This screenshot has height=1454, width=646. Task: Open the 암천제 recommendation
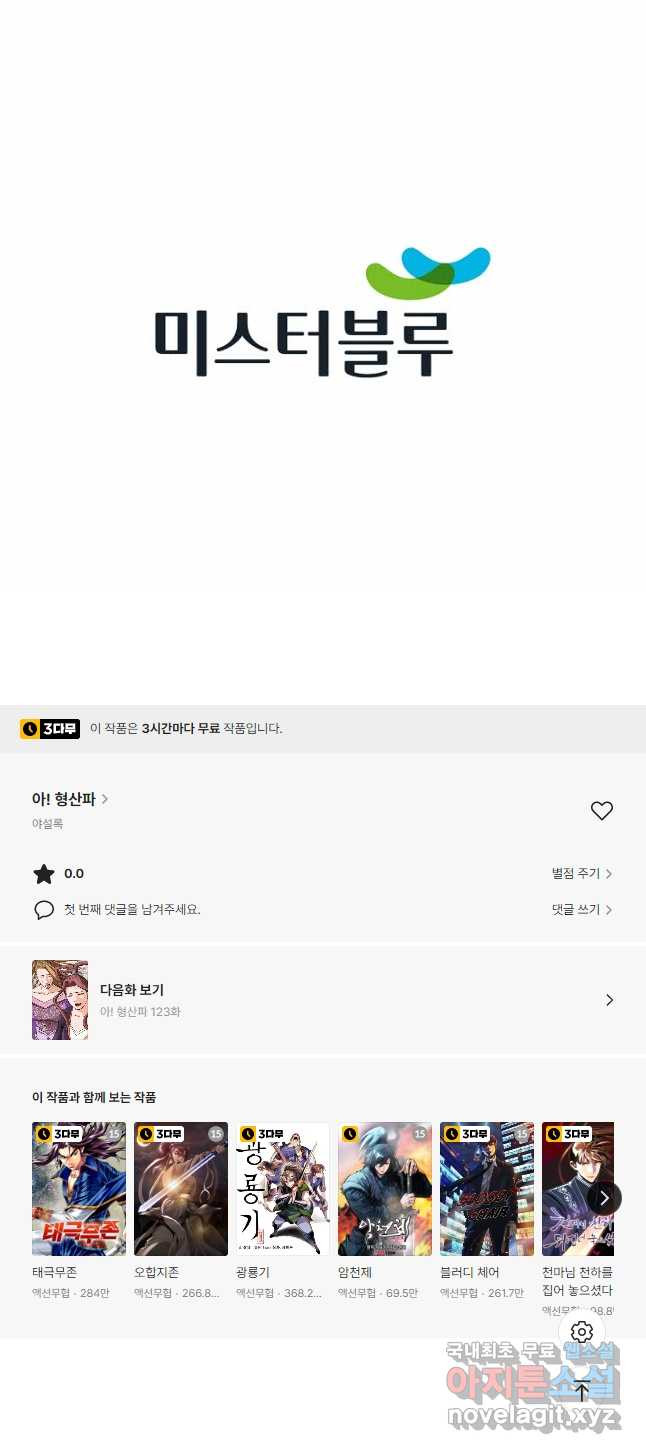pos(385,1189)
